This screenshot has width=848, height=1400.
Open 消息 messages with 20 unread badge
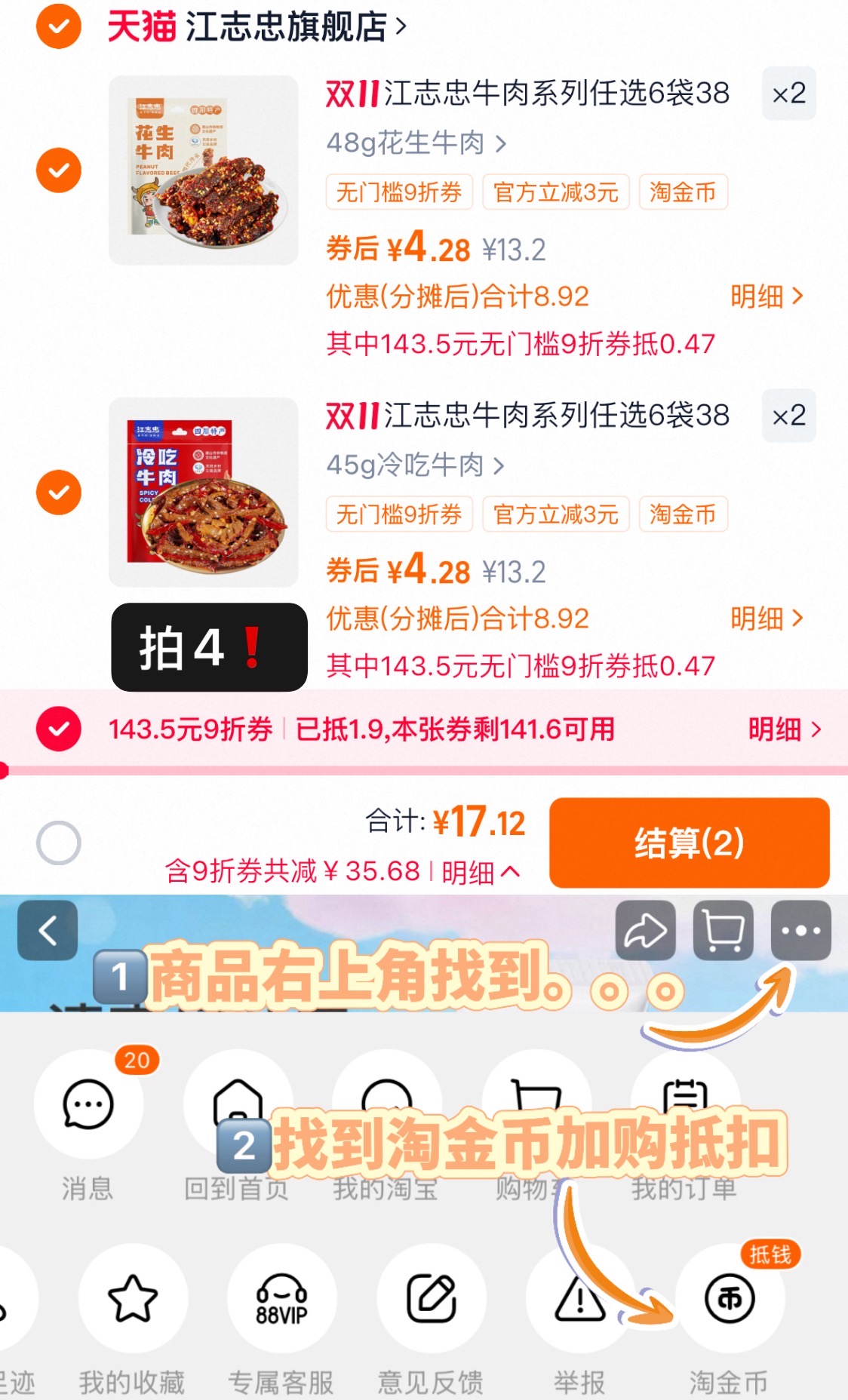87,1104
